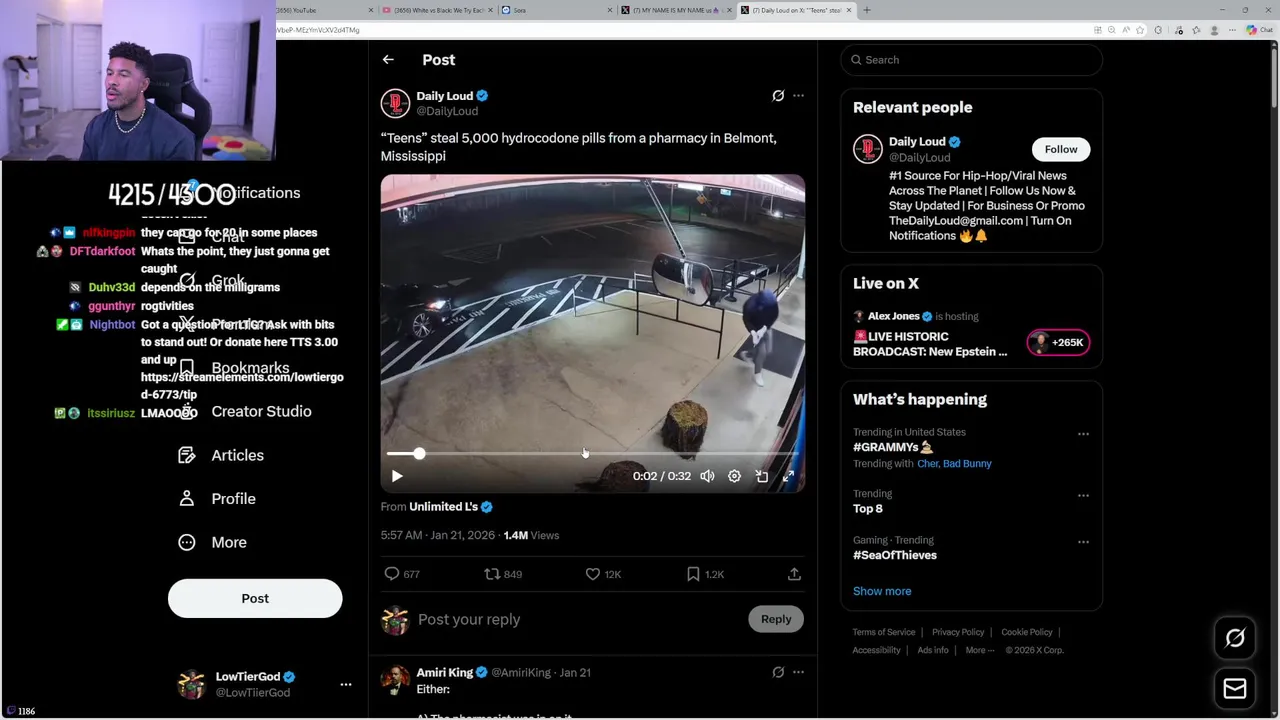Go back using the Post back arrow
This screenshot has width=1280, height=720.
point(388,60)
